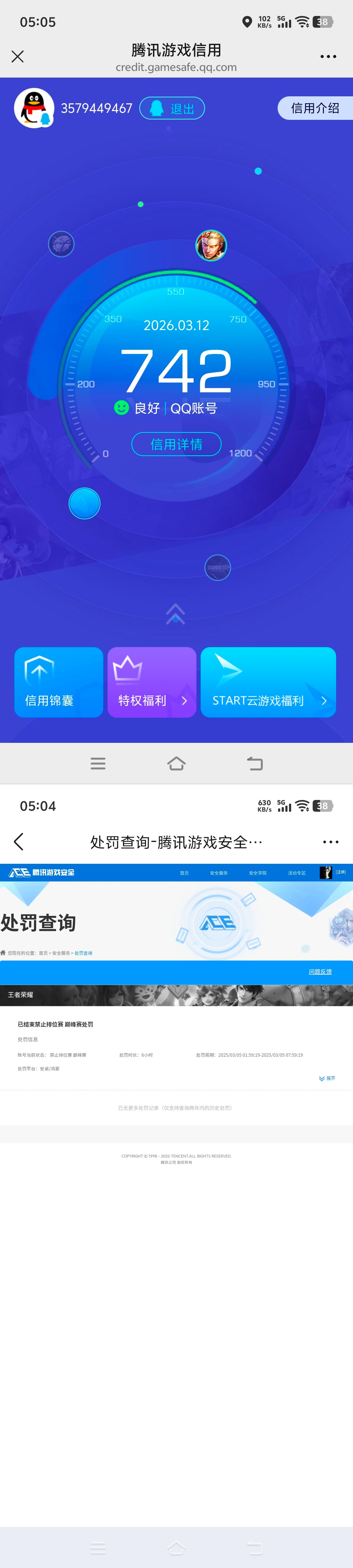
Task: Open 安全学院 in the top menu
Action: [257, 873]
